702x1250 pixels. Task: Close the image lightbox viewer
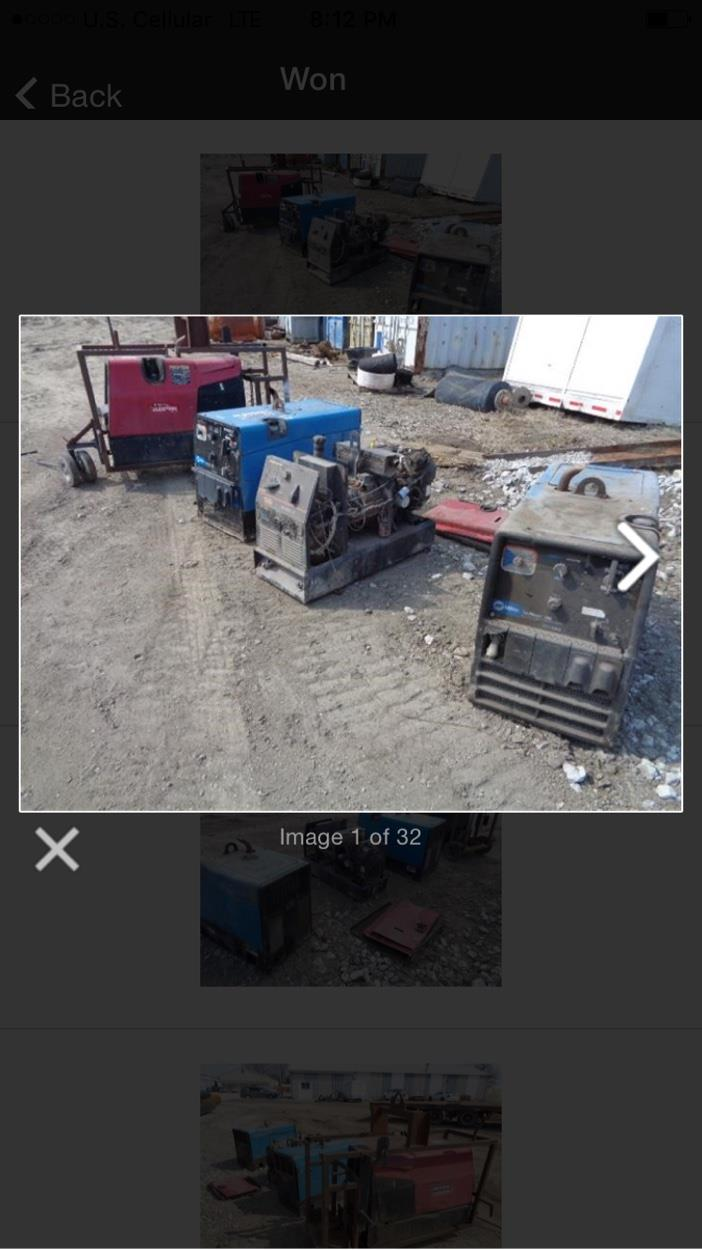pyautogui.click(x=57, y=849)
